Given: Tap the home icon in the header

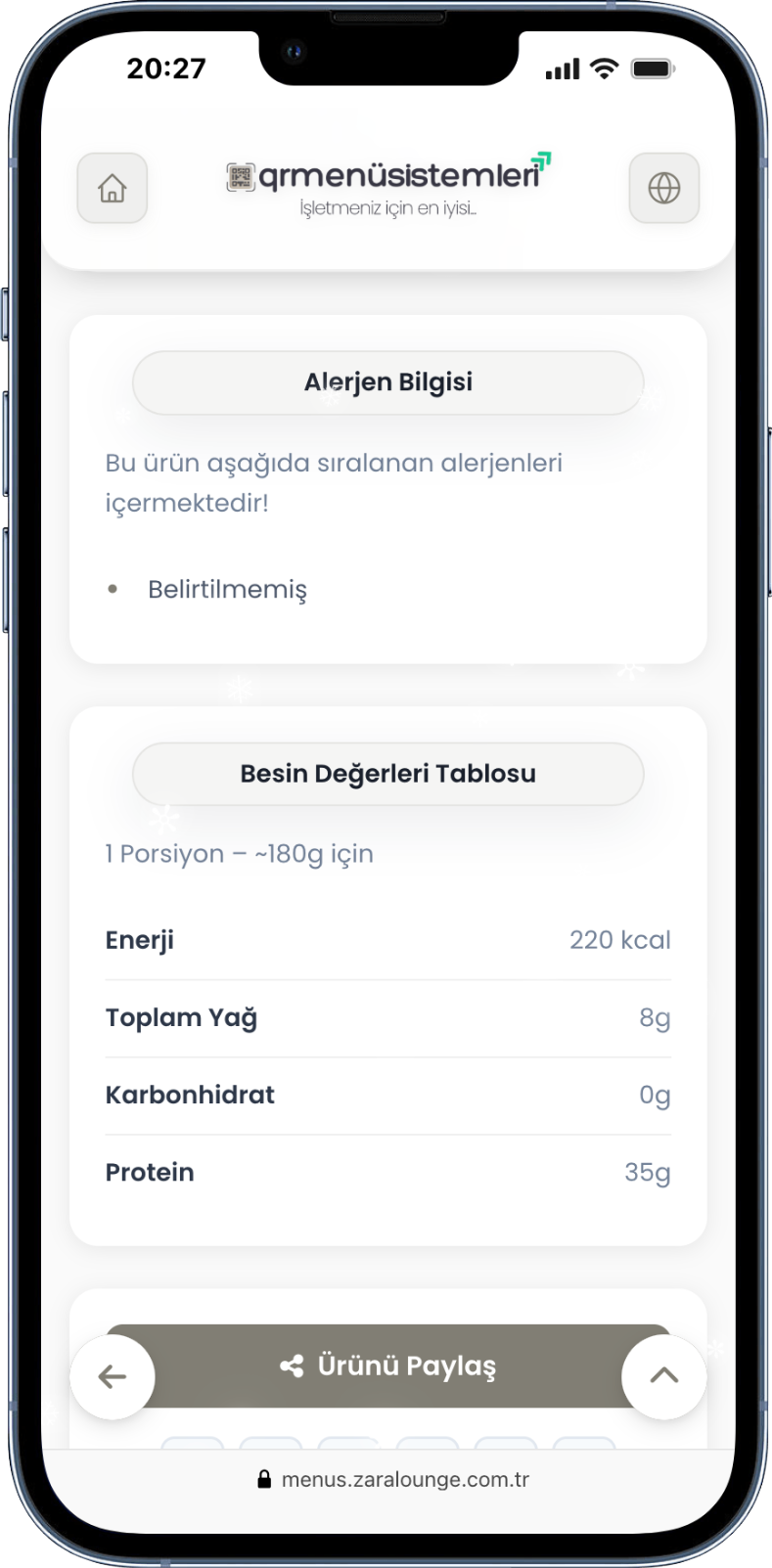Looking at the screenshot, I should 112,188.
